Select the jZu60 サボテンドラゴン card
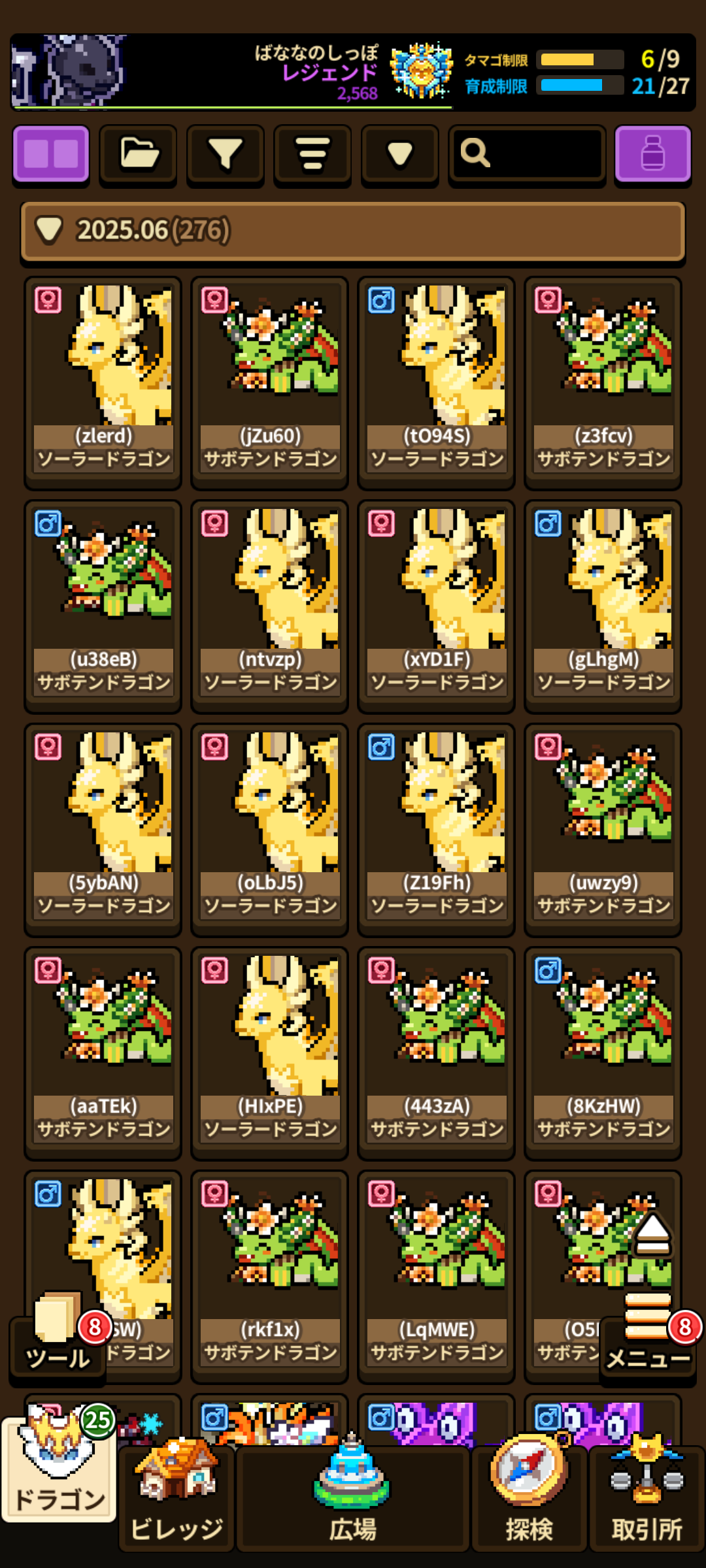706x1568 pixels. pyautogui.click(x=270, y=382)
